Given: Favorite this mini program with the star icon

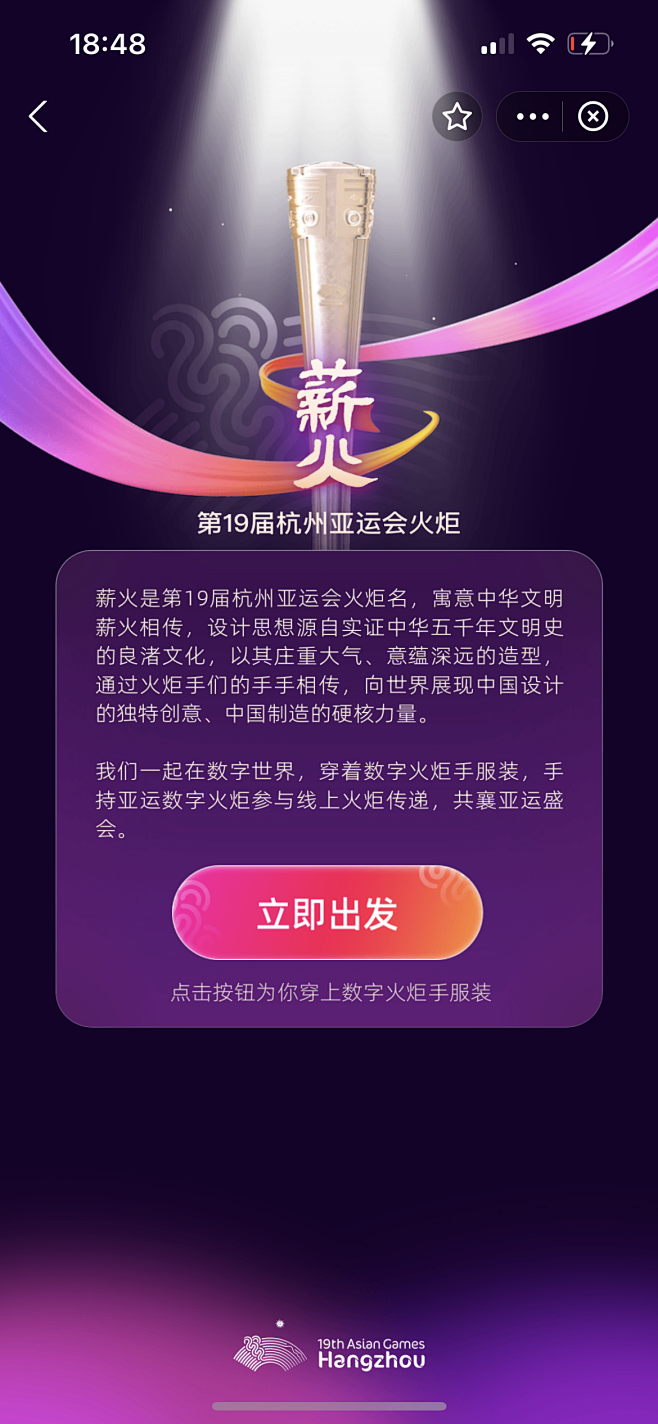Looking at the screenshot, I should pyautogui.click(x=457, y=117).
